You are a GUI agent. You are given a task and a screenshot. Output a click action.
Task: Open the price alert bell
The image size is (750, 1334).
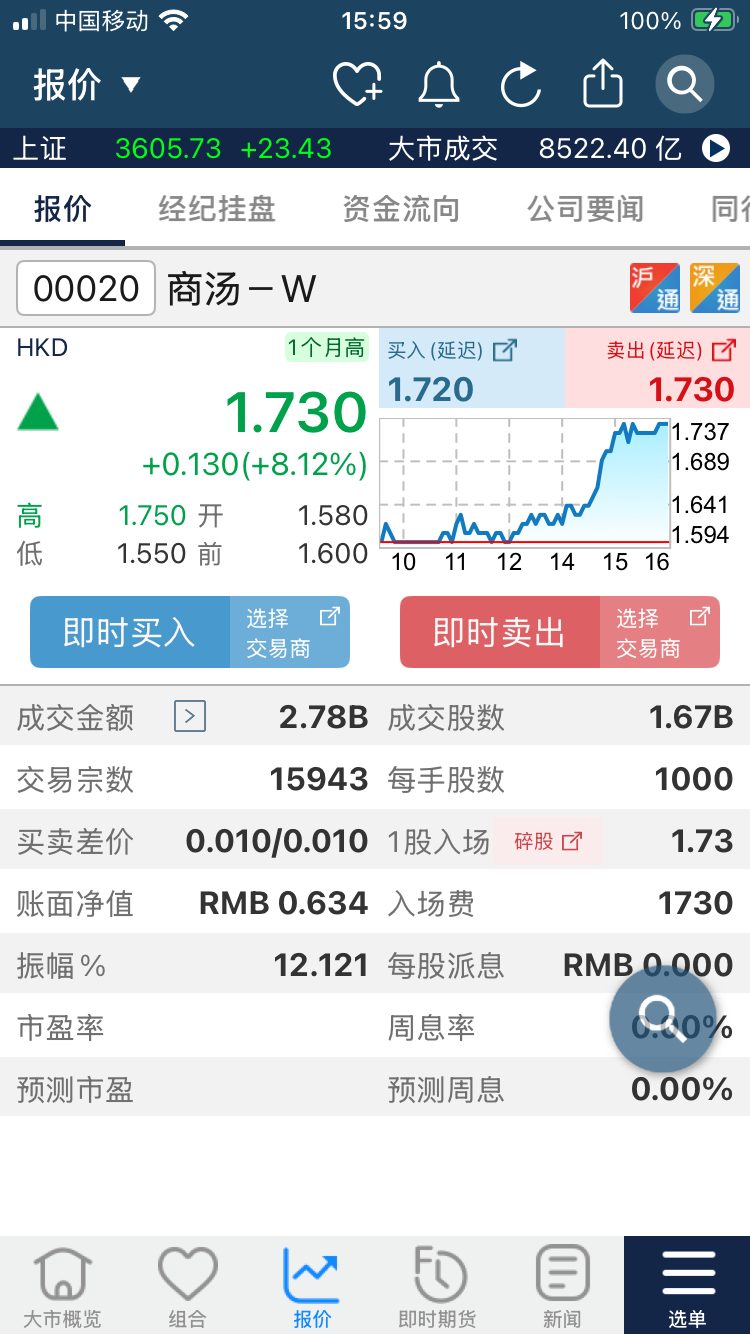(x=439, y=85)
